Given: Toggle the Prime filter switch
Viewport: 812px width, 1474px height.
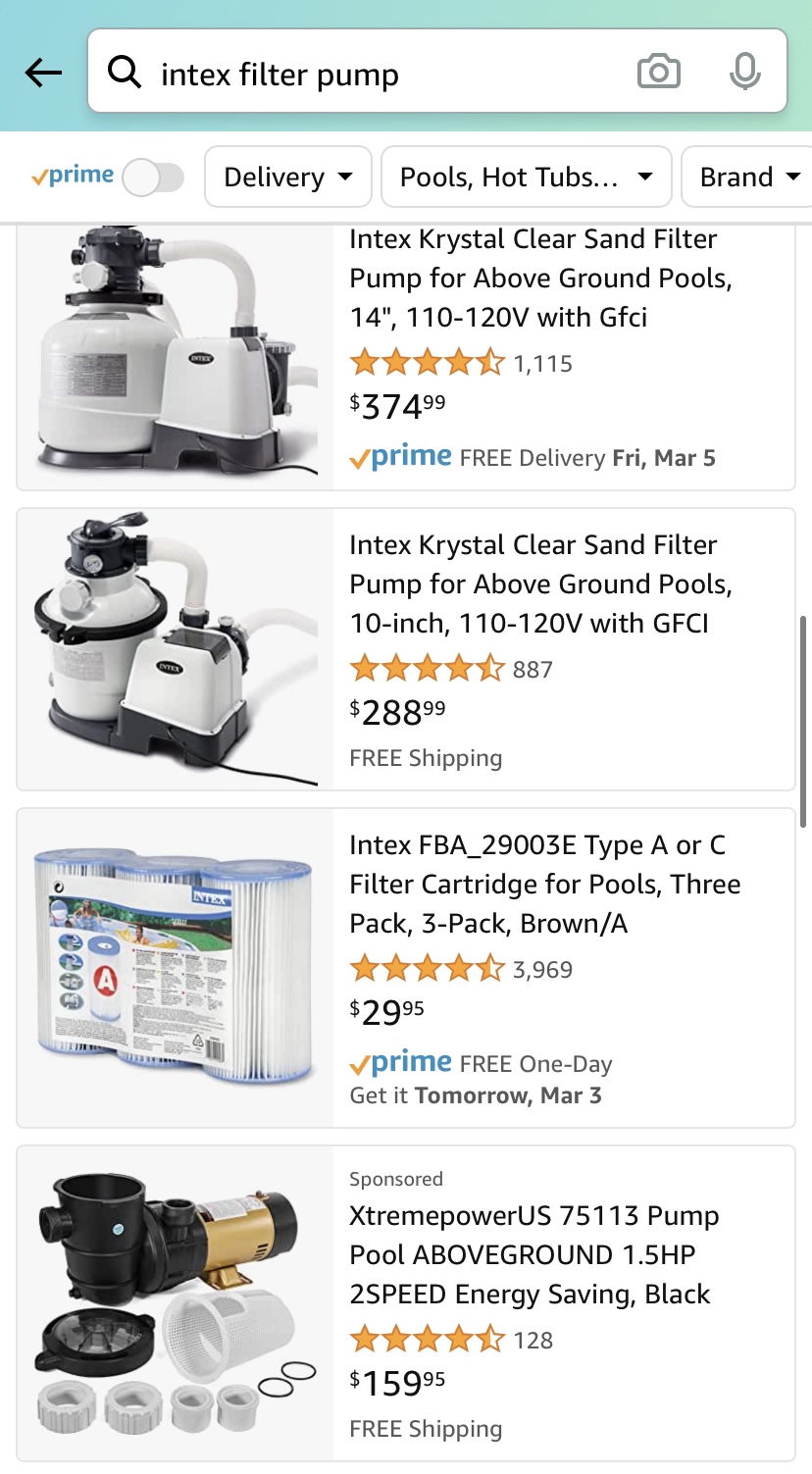Looking at the screenshot, I should click(154, 178).
